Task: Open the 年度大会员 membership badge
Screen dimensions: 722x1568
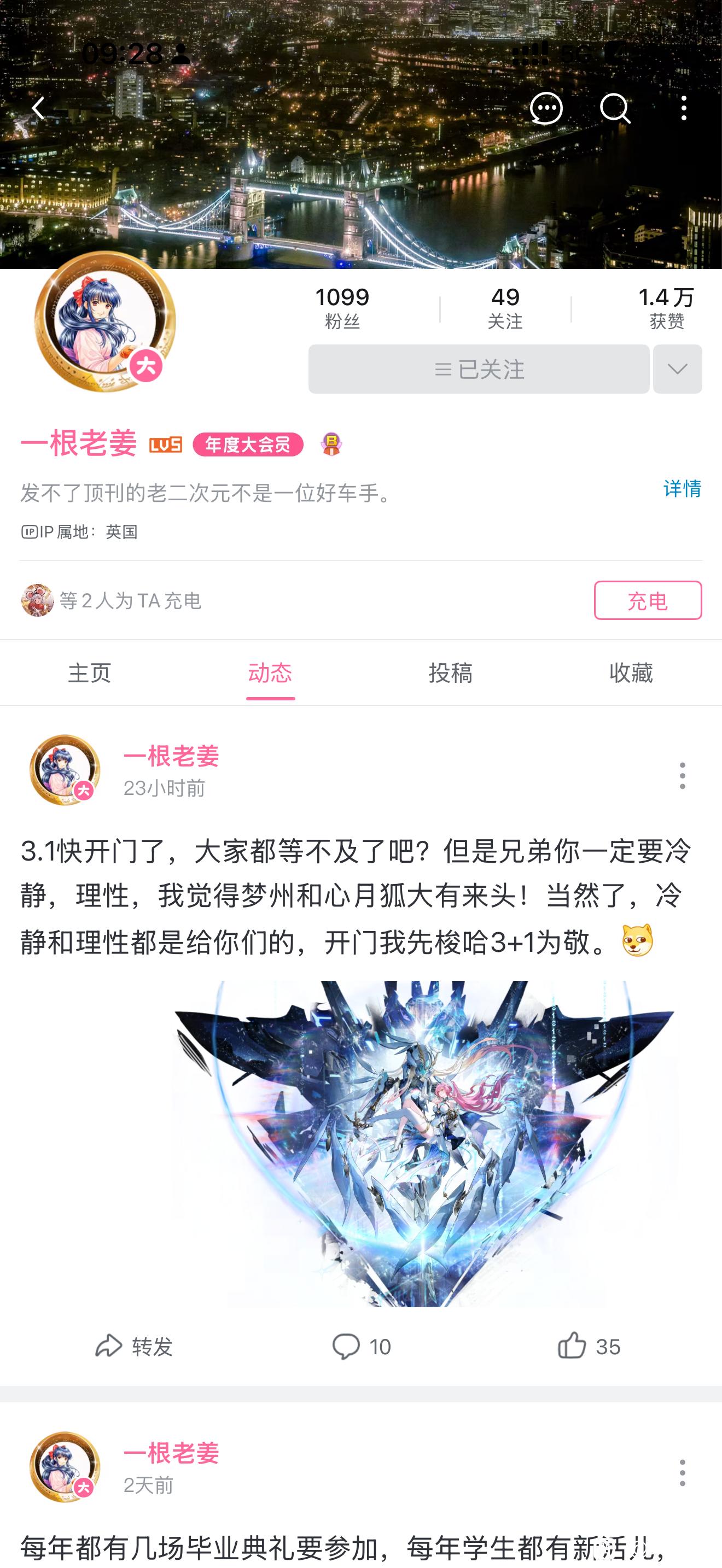Action: pyautogui.click(x=248, y=444)
